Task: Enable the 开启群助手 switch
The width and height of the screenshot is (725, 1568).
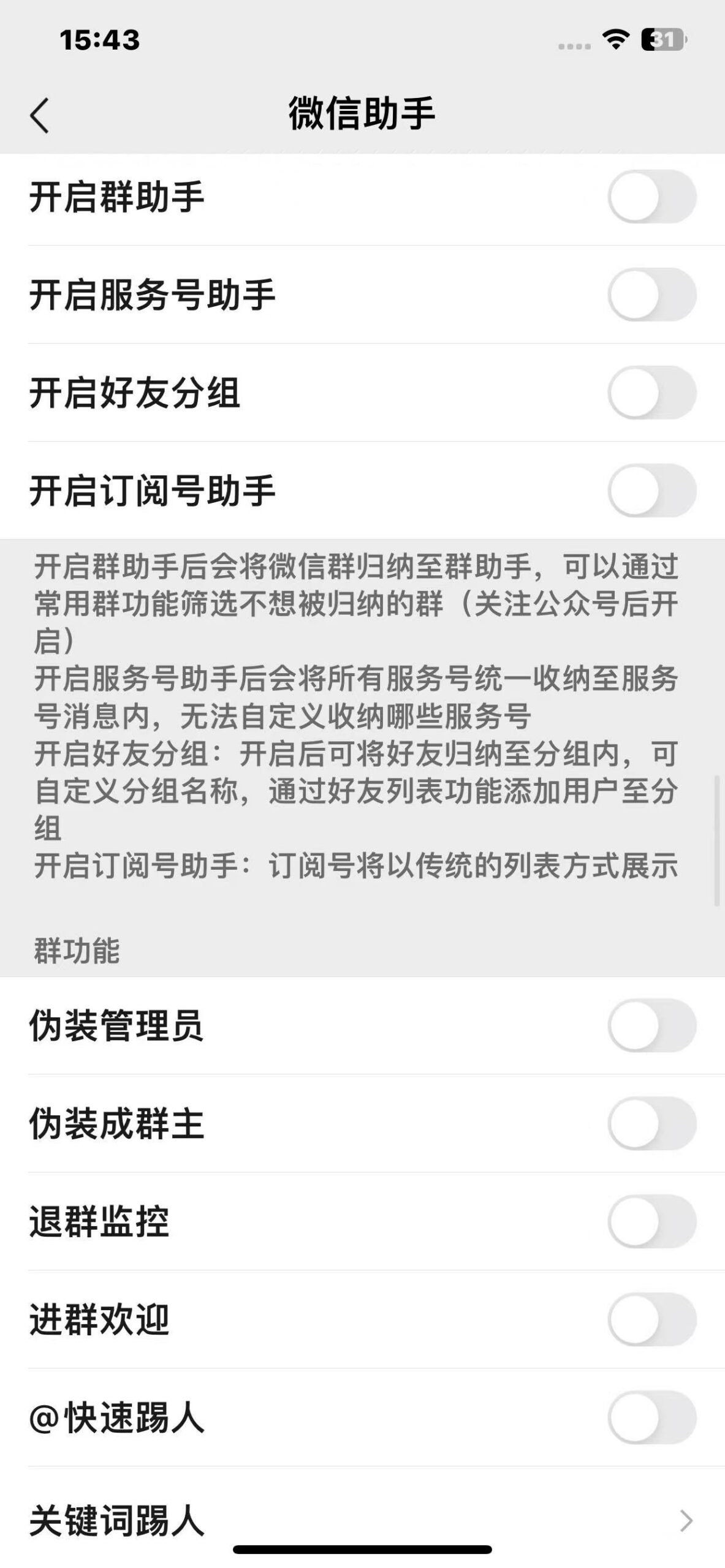Action: (651, 195)
